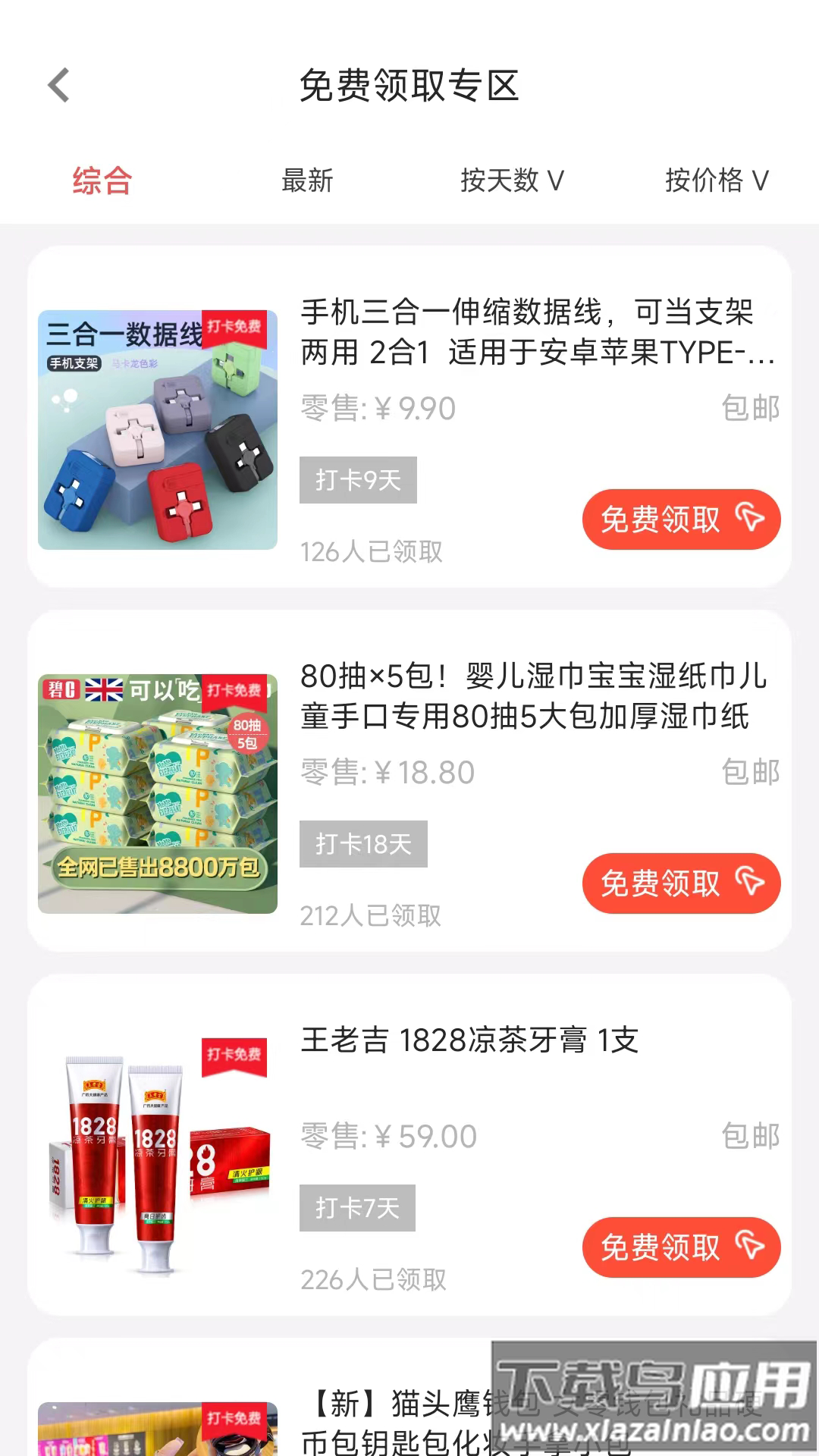
Task: Switch to the 最新 tab
Action: tap(306, 180)
